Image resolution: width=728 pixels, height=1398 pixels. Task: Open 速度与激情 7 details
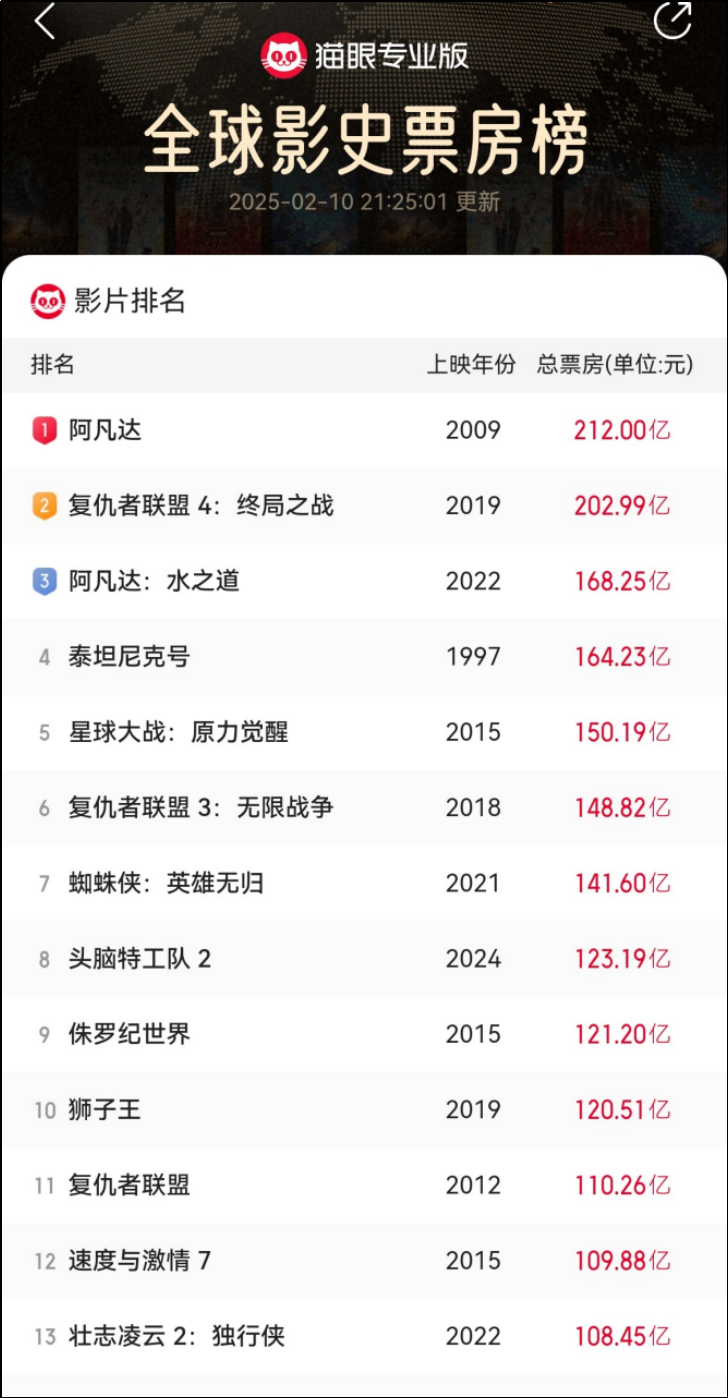coord(140,1261)
